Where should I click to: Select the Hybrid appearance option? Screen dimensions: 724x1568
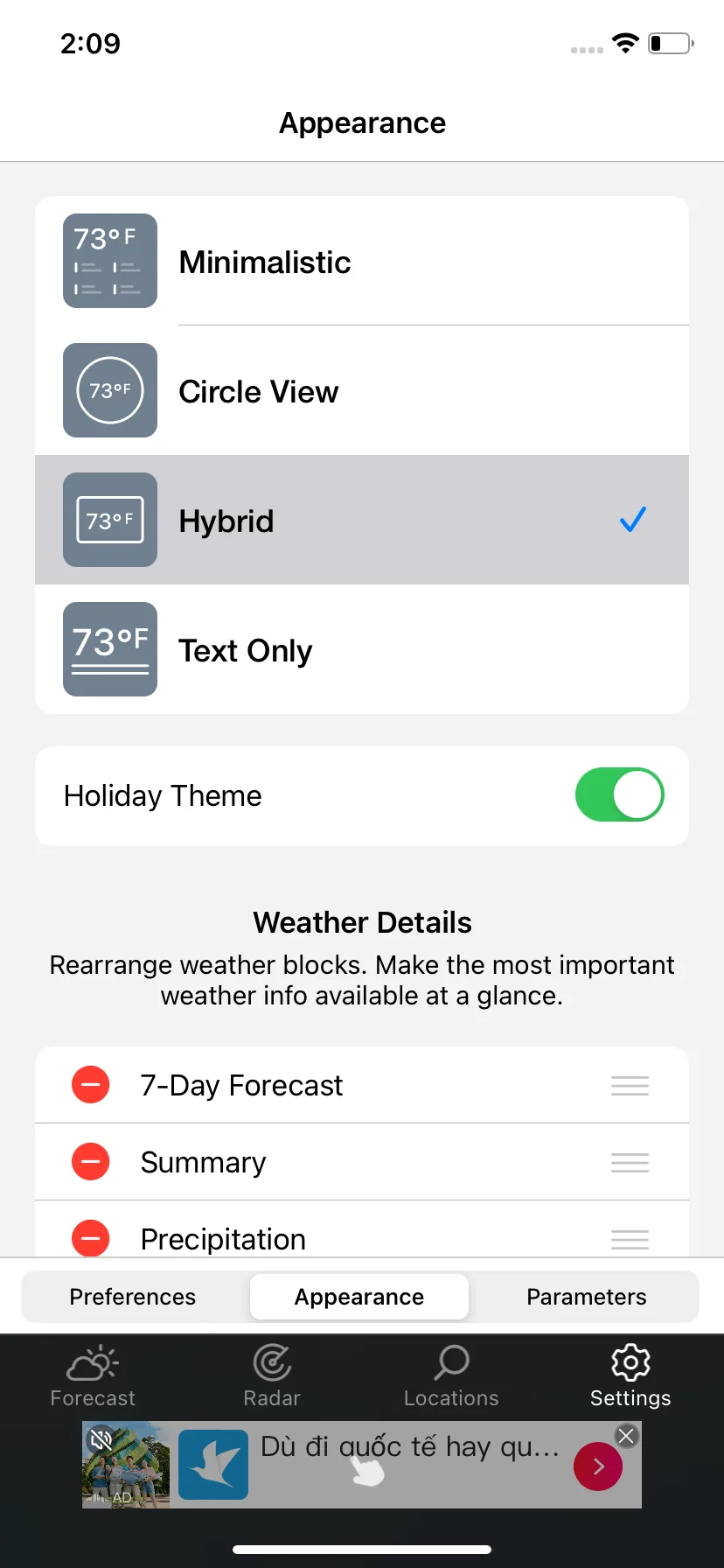click(x=362, y=521)
